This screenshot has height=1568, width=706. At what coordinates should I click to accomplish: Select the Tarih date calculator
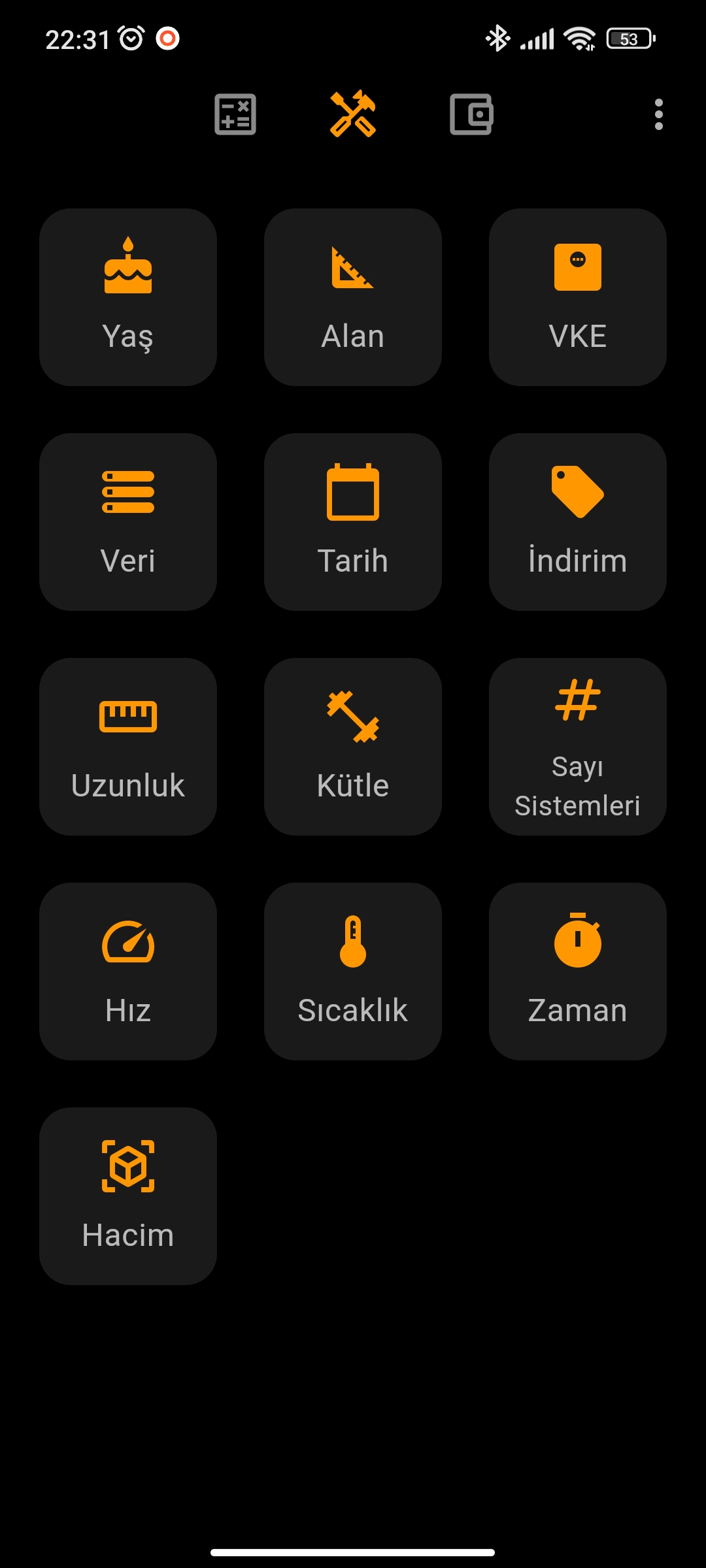(353, 521)
